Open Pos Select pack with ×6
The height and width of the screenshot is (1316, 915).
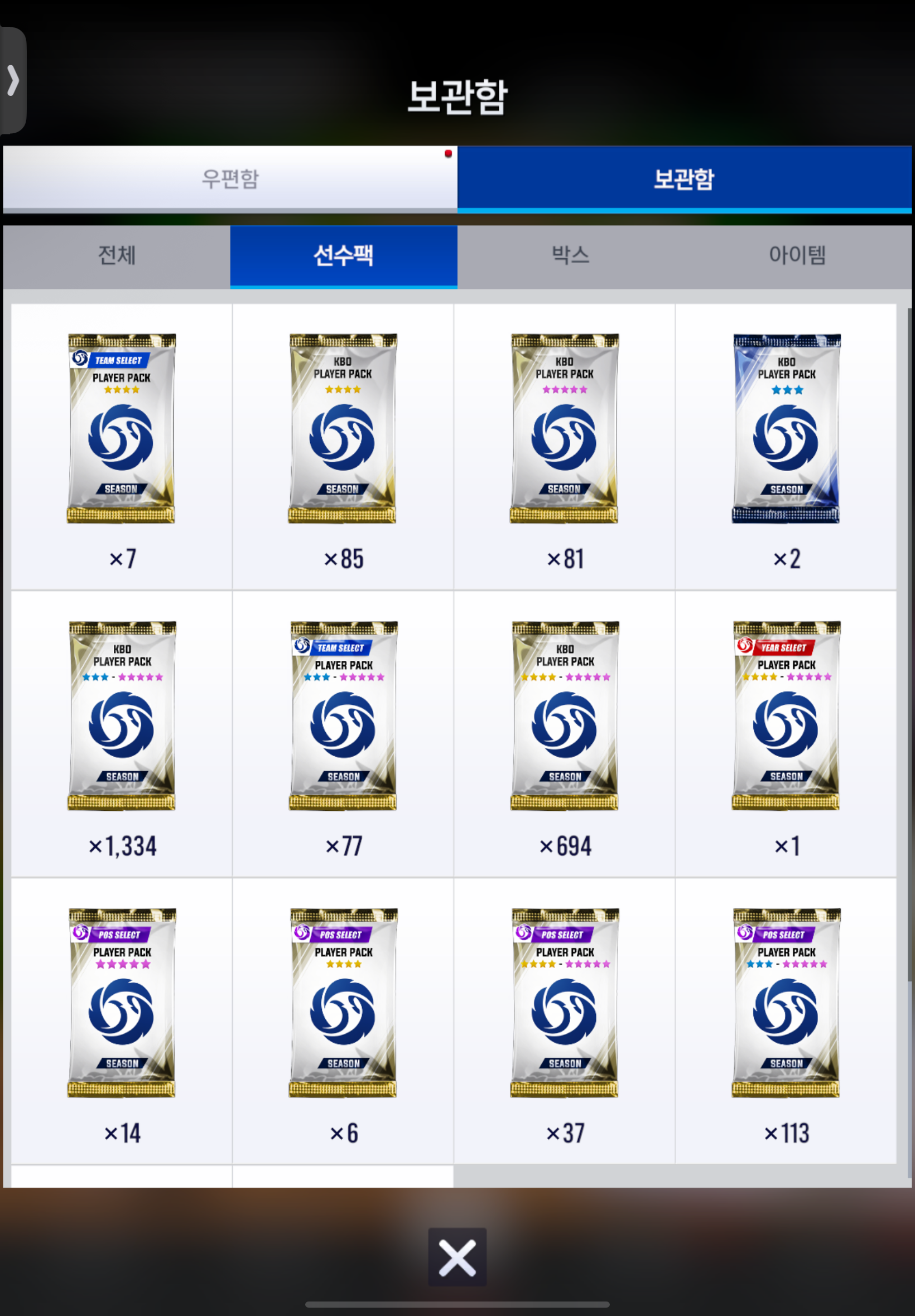click(x=343, y=1003)
